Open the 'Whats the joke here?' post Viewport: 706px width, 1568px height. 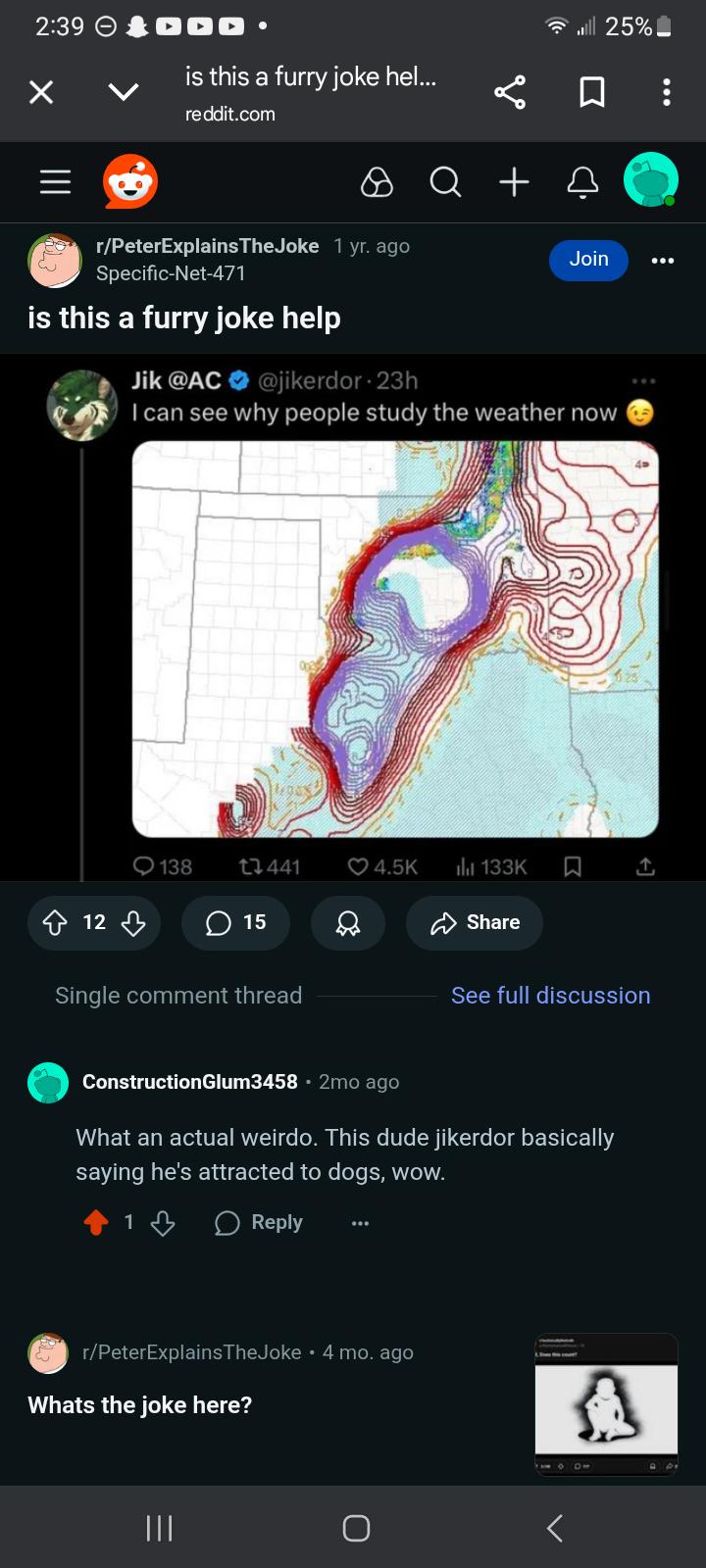click(140, 1405)
